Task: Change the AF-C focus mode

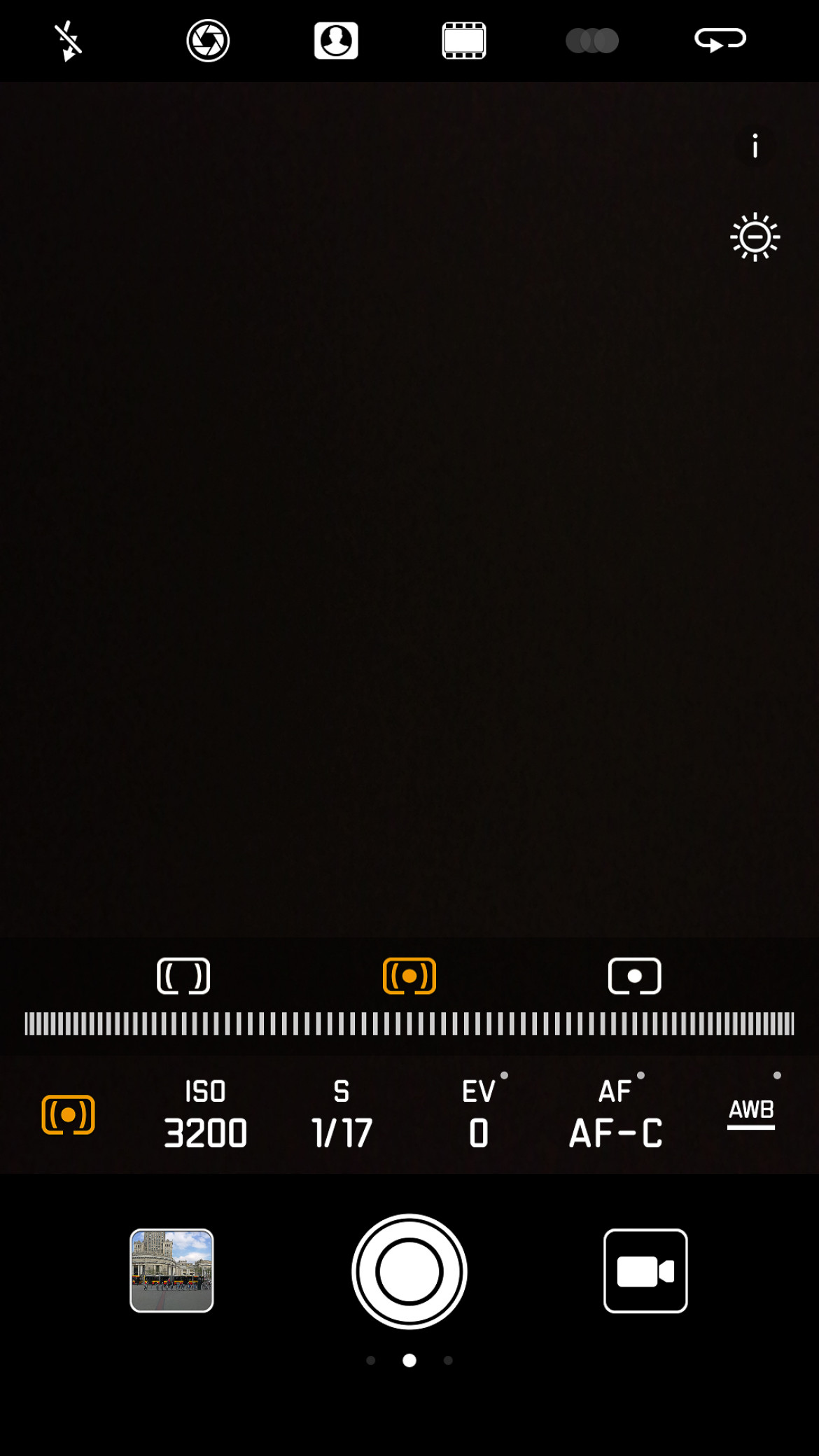Action: pos(615,1115)
